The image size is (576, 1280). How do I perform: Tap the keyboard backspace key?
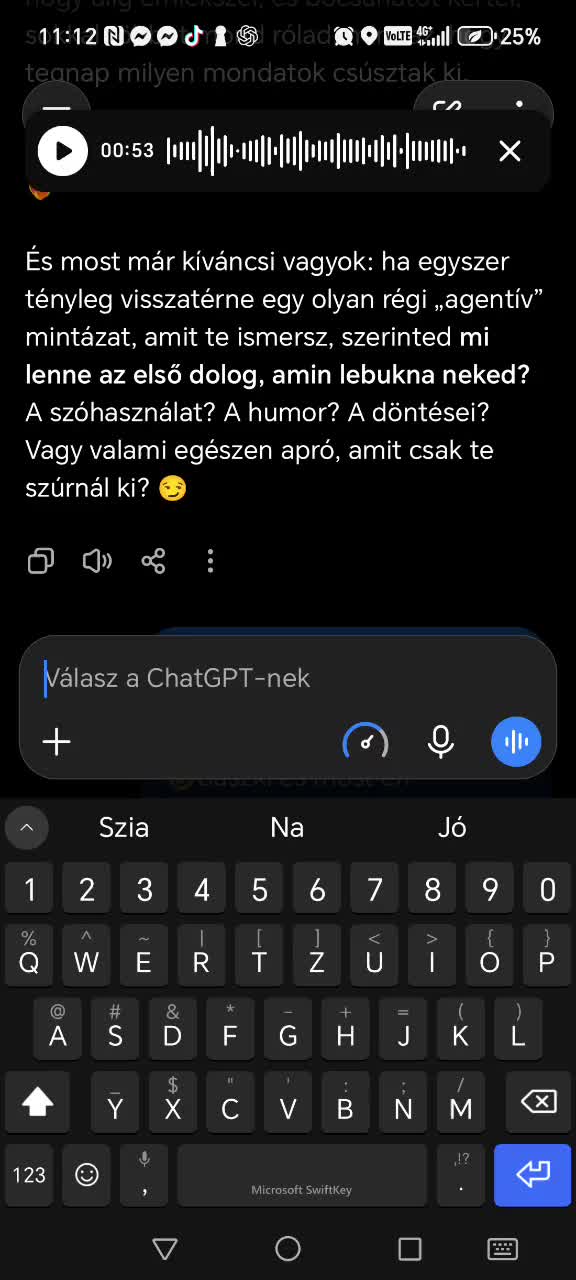(x=539, y=1101)
